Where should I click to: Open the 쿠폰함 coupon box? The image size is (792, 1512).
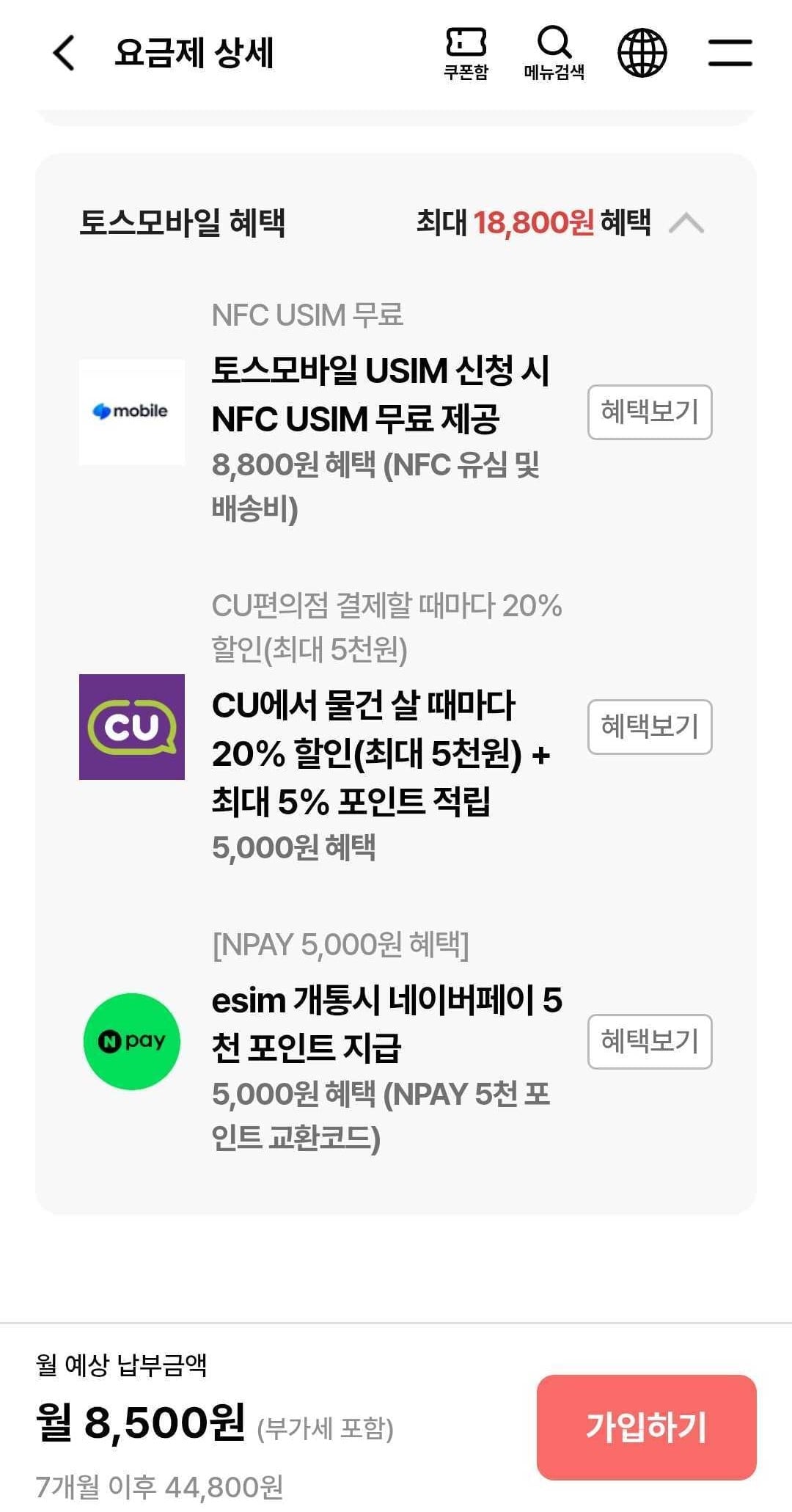tap(466, 54)
